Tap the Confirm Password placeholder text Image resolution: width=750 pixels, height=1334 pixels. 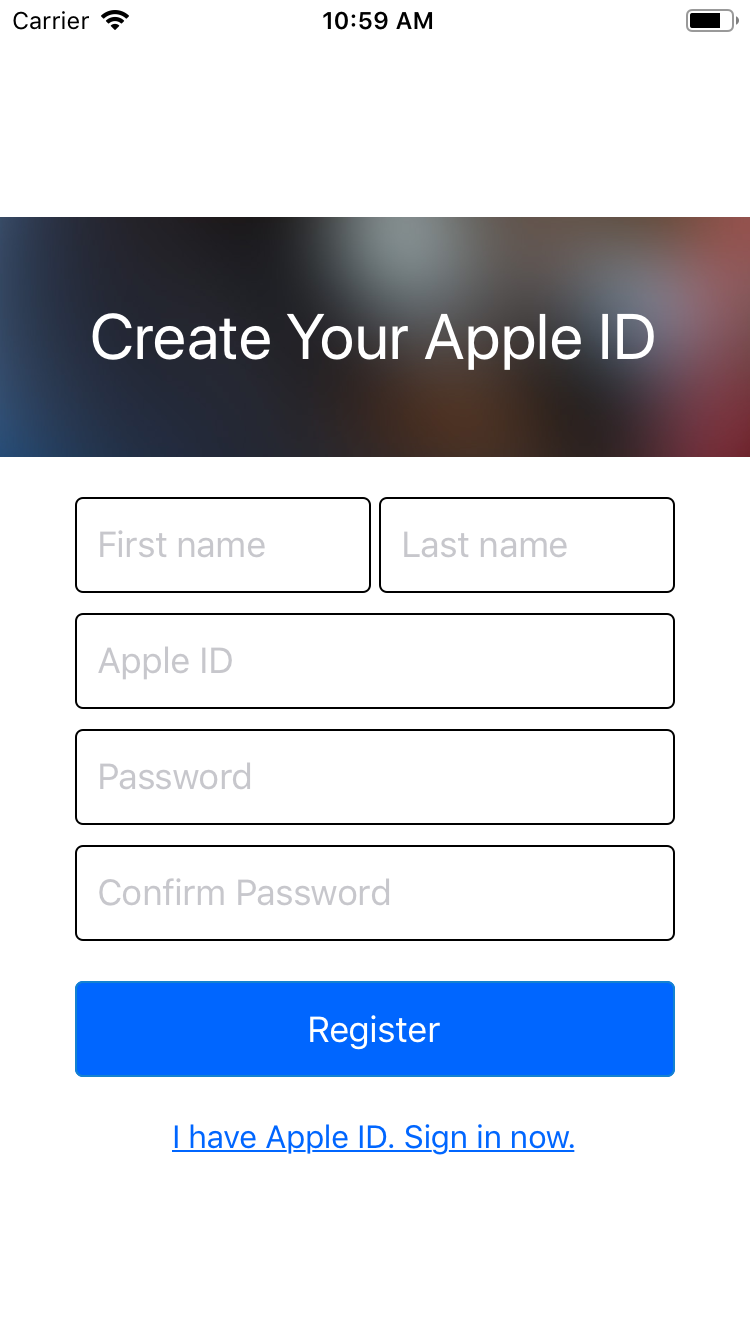click(x=243, y=893)
